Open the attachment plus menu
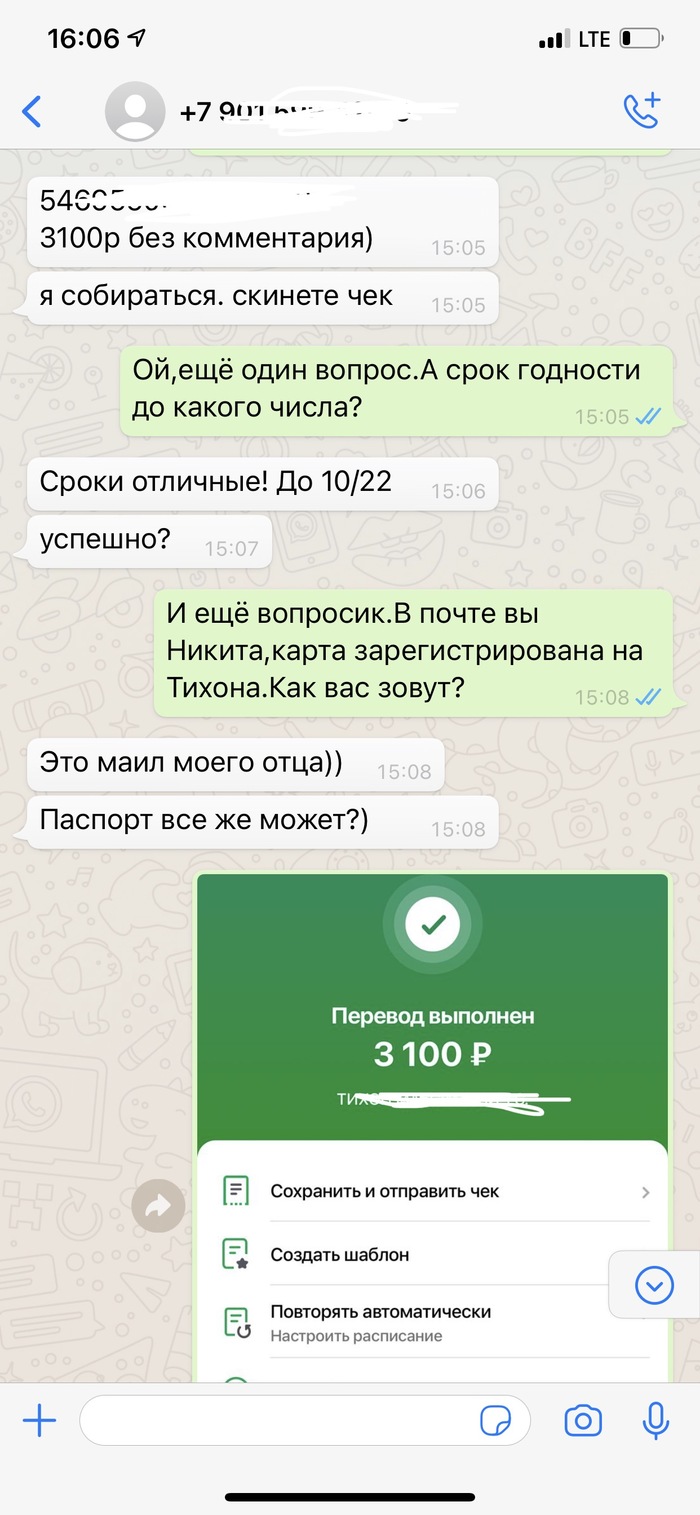Viewport: 700px width, 1515px height. coord(39,1420)
